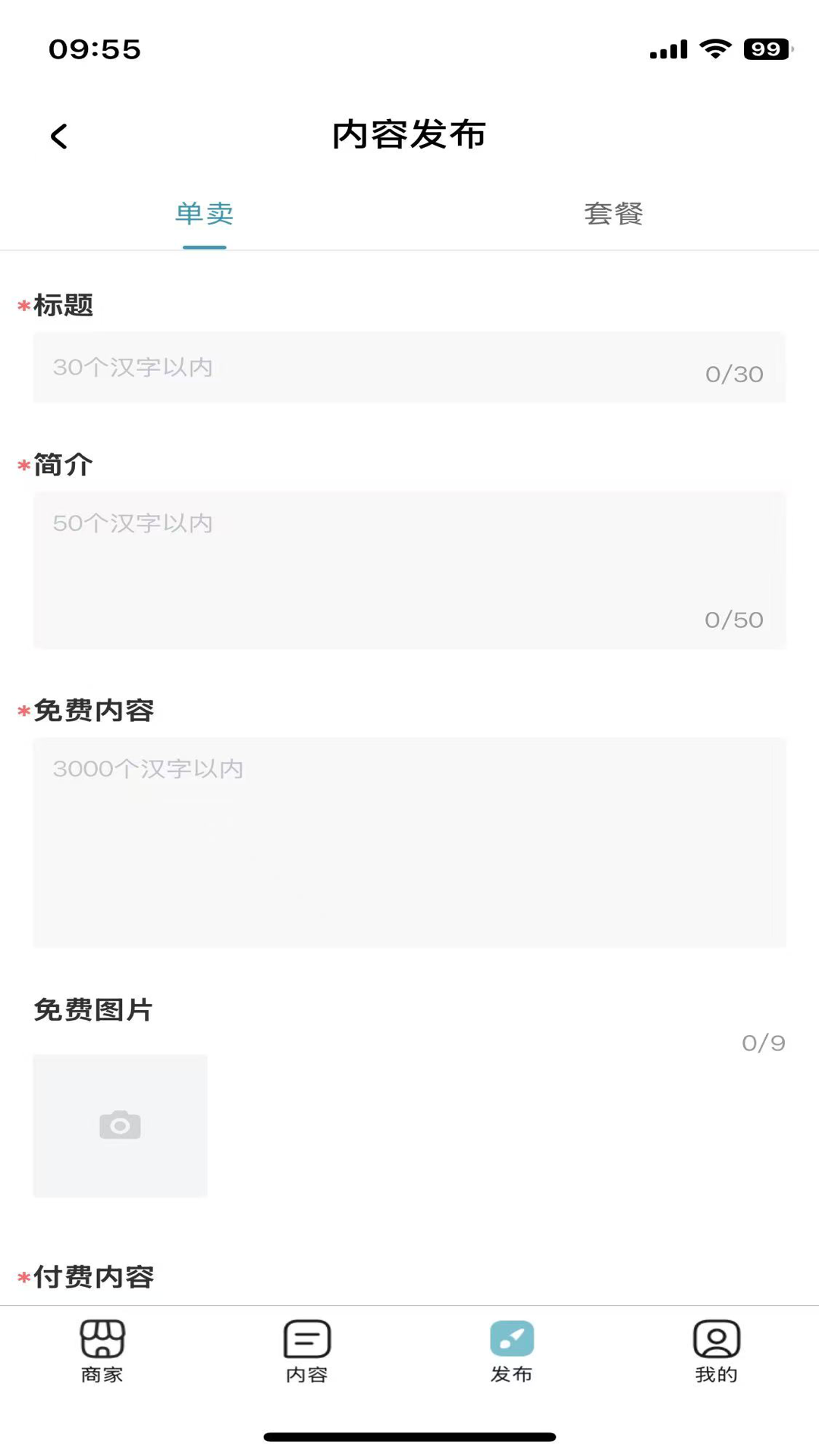
Task: Select the 单卖 single-sale tab
Action: pos(203,215)
